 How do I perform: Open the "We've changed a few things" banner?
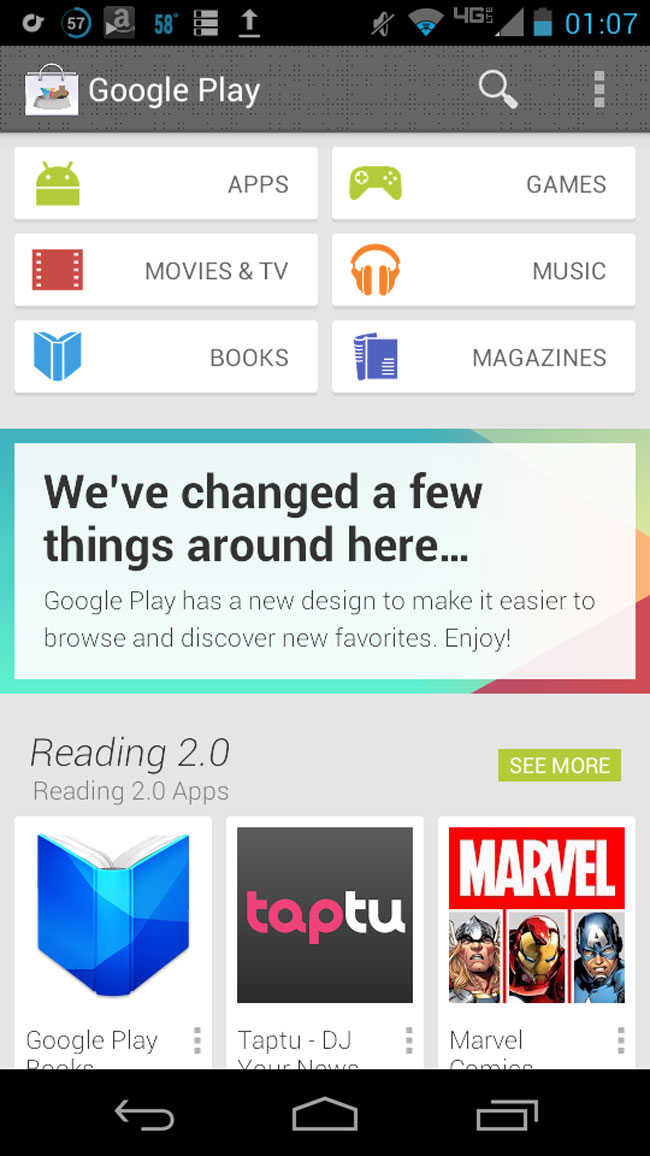tap(324, 561)
